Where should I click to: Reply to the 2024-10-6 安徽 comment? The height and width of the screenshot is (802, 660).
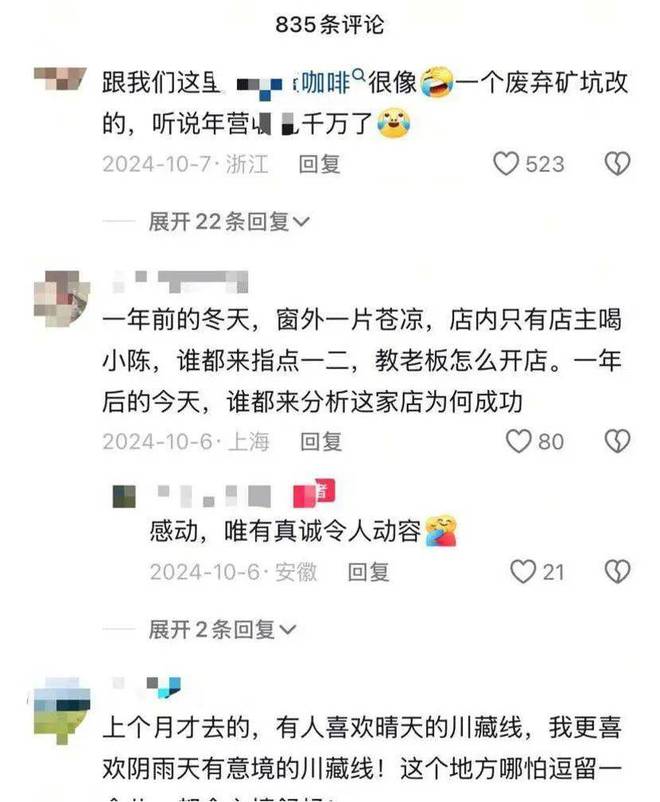[368, 572]
